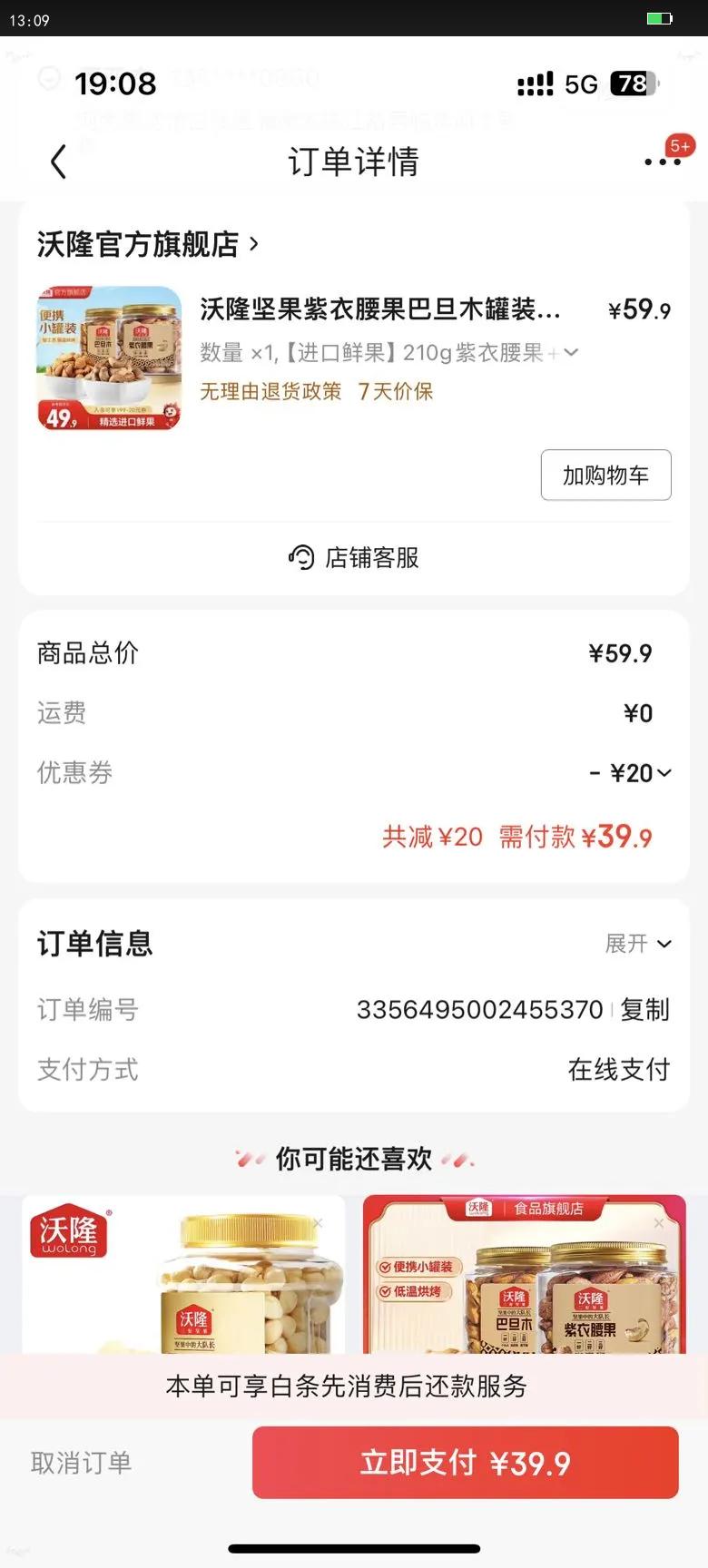Copy the order number with 复制
Image resolution: width=708 pixels, height=1568 pixels.
pyautogui.click(x=644, y=1010)
